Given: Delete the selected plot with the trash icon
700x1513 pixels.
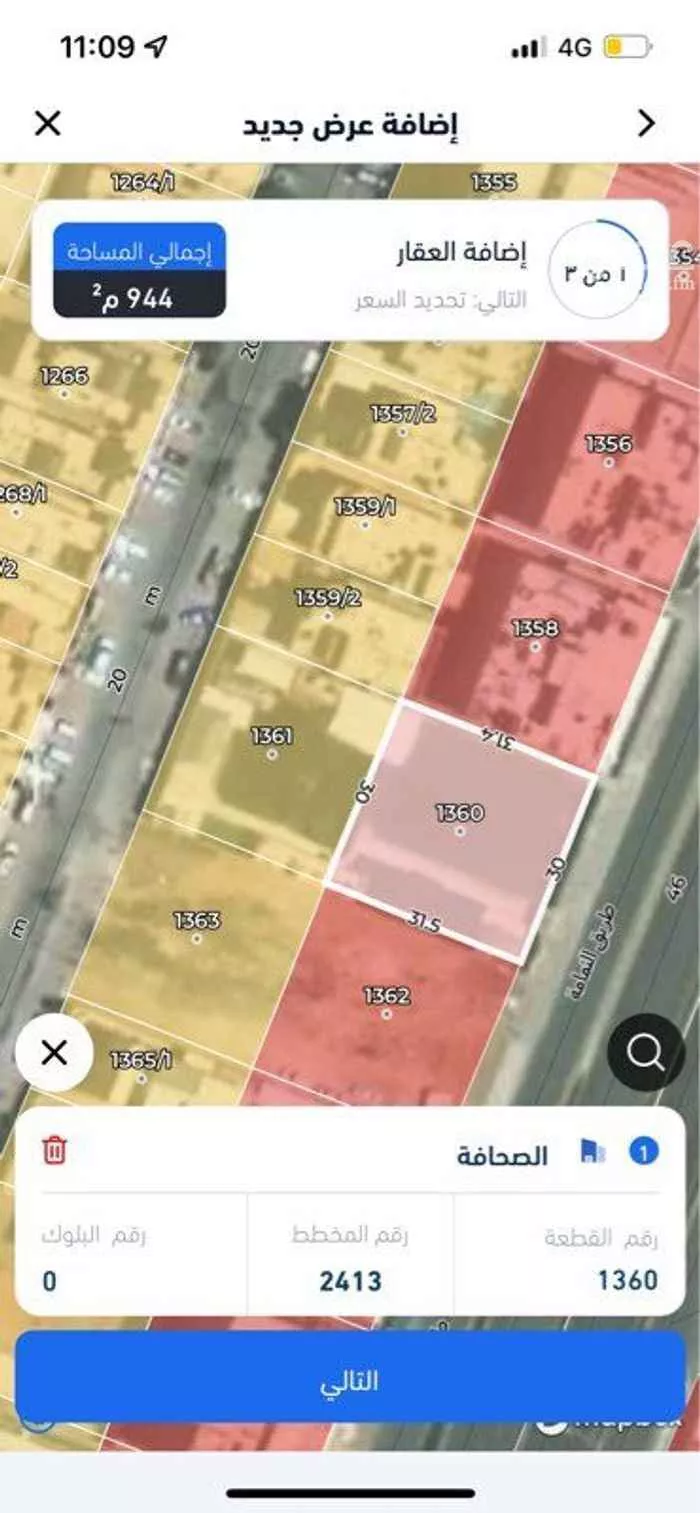Looking at the screenshot, I should (54, 1151).
